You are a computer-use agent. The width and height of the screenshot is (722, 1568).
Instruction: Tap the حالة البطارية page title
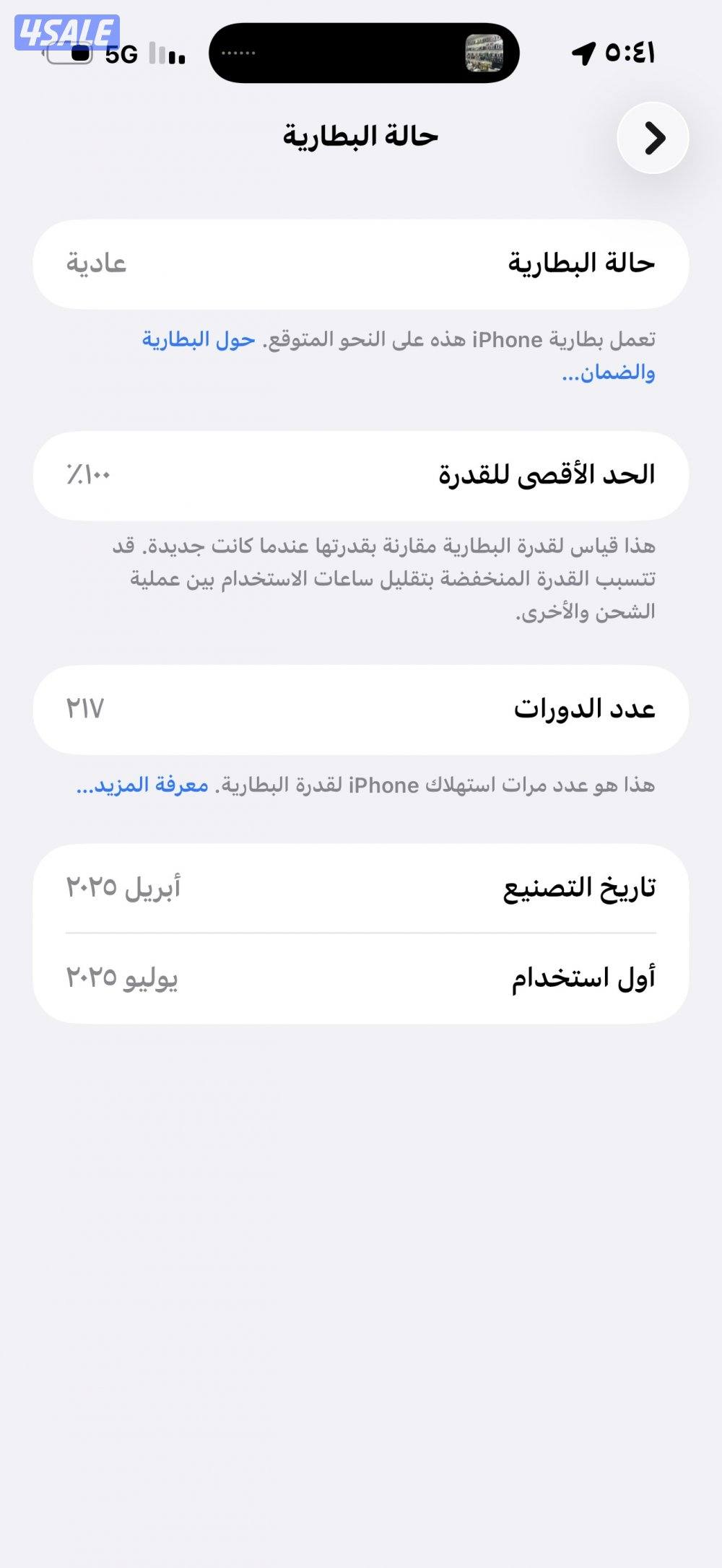point(361,137)
